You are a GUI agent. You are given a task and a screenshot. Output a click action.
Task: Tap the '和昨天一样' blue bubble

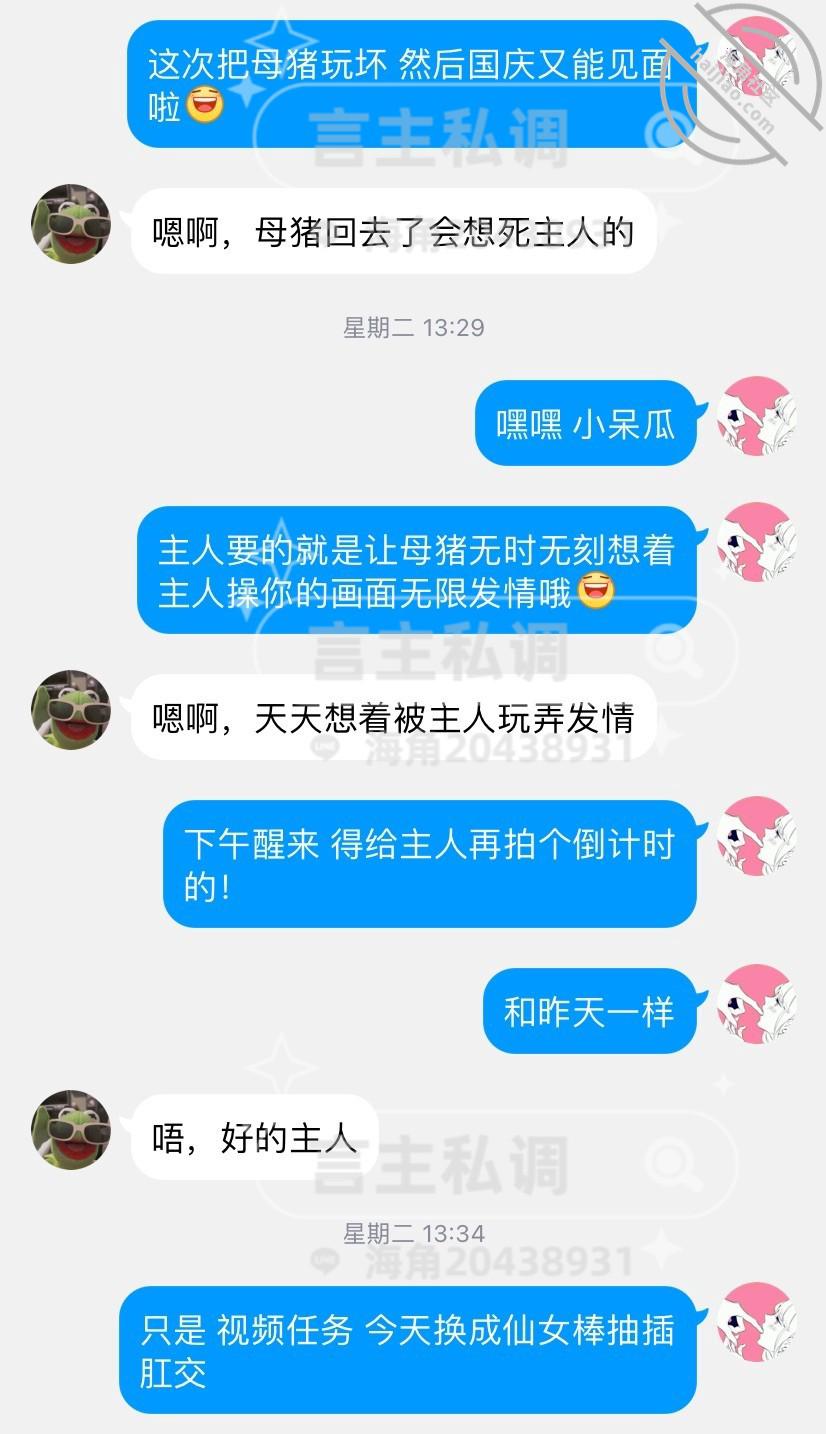click(590, 1011)
